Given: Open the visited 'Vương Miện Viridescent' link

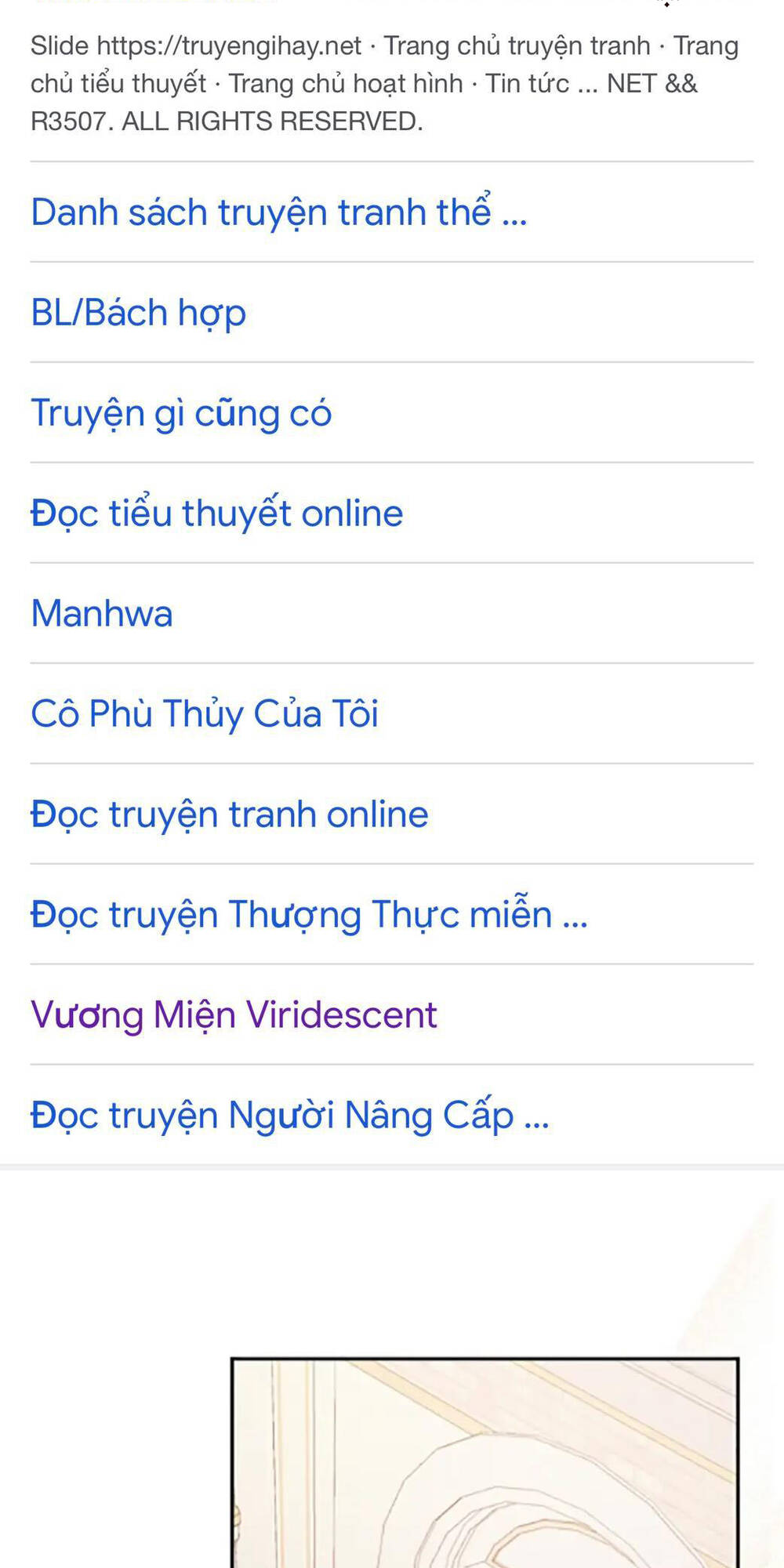Looking at the screenshot, I should tap(233, 1013).
